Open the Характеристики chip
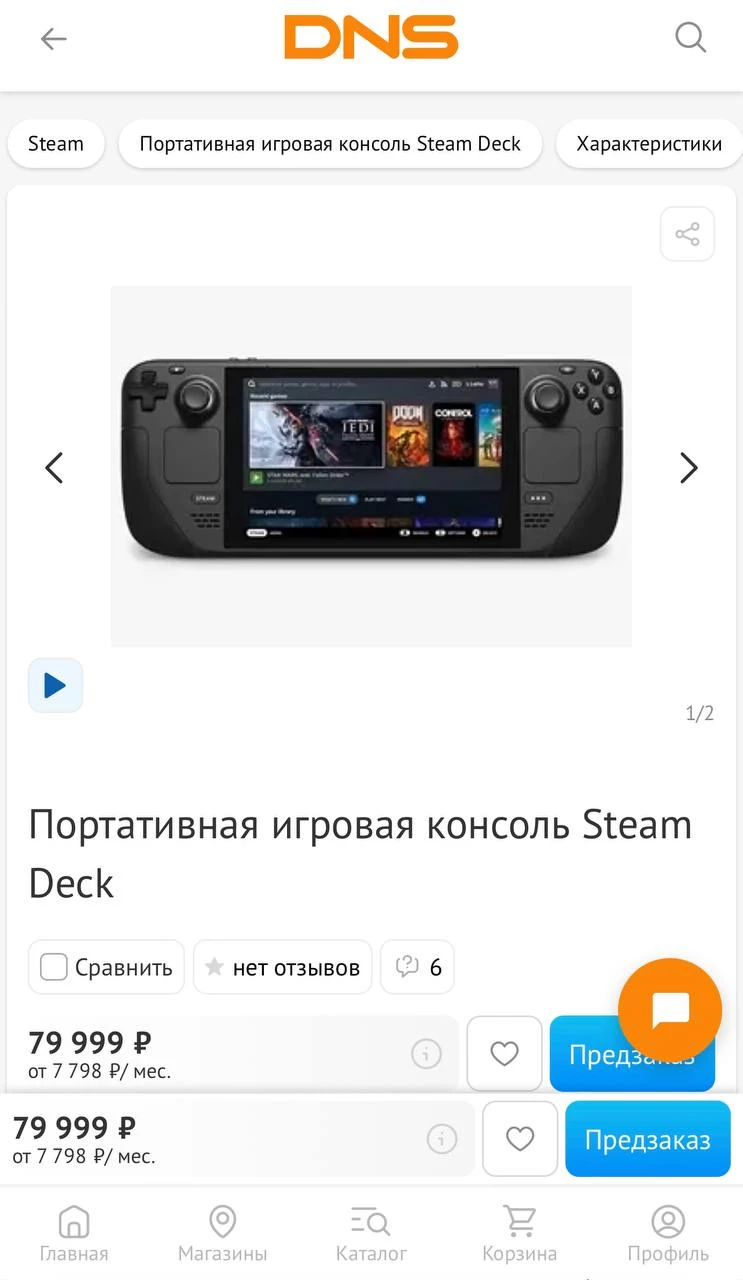The height and width of the screenshot is (1280, 743). (649, 144)
